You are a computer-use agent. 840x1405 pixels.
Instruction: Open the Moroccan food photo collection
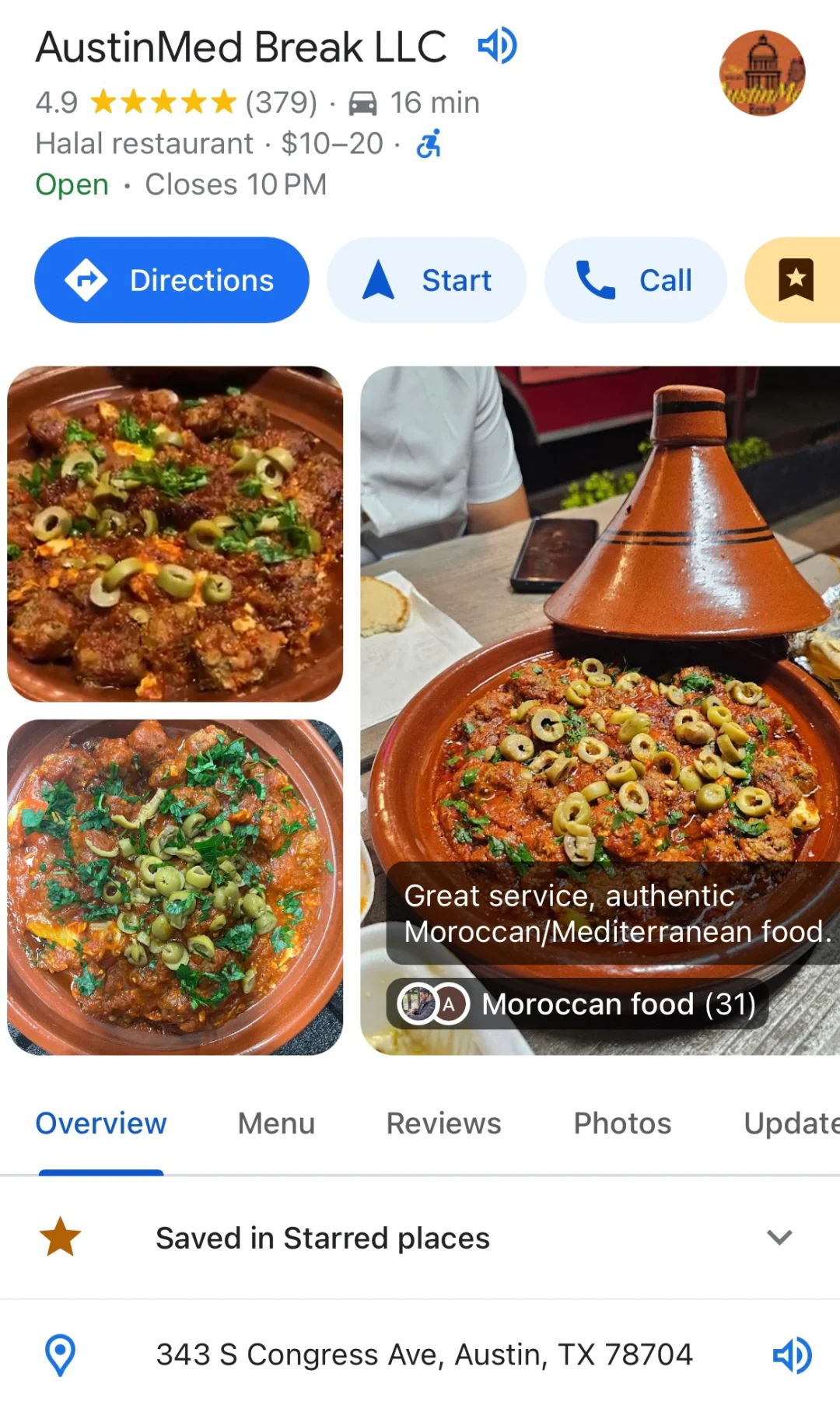[579, 1004]
